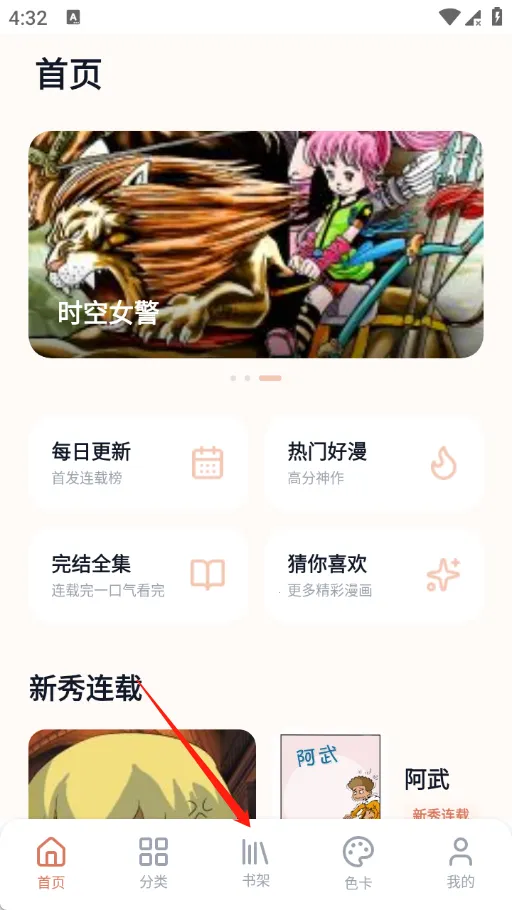The width and height of the screenshot is (512, 910).
Task: Switch to the 分类 tab
Action: (154, 863)
